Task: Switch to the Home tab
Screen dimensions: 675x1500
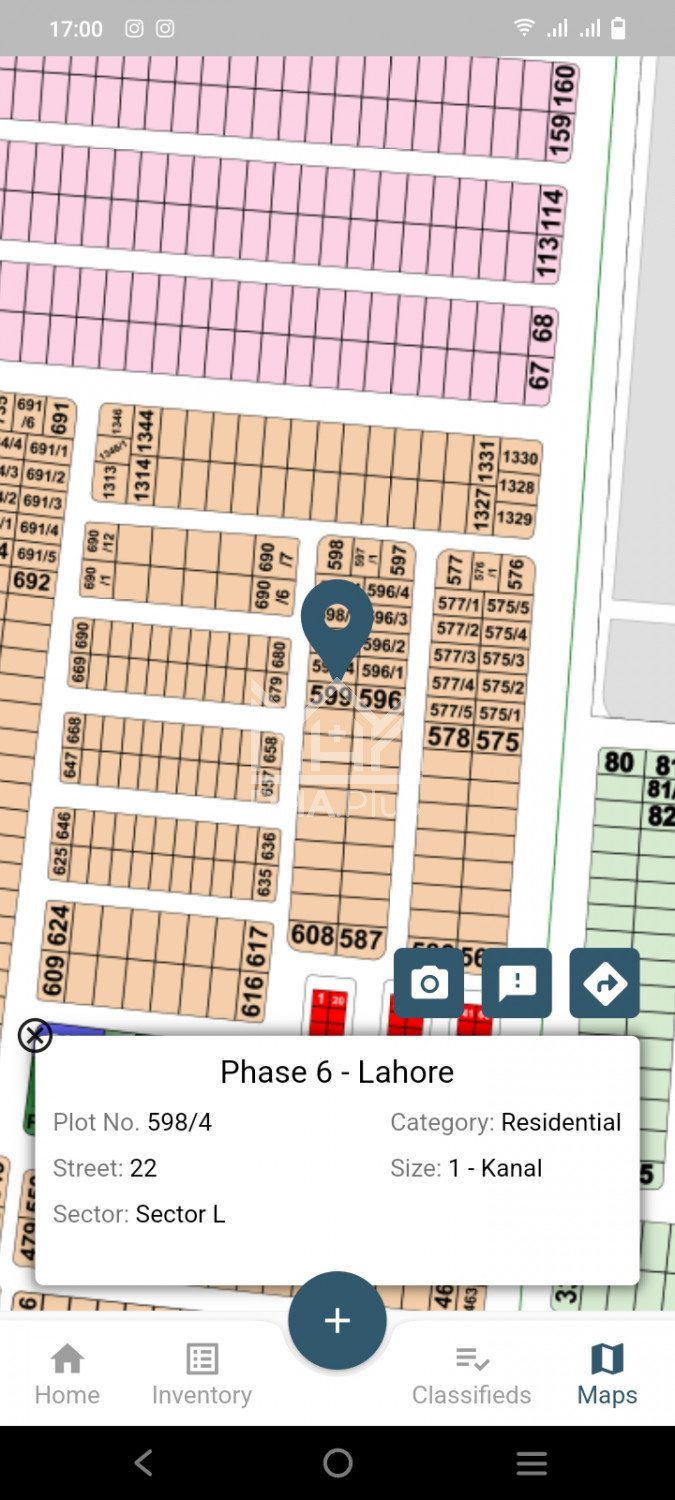Action: pyautogui.click(x=67, y=1374)
